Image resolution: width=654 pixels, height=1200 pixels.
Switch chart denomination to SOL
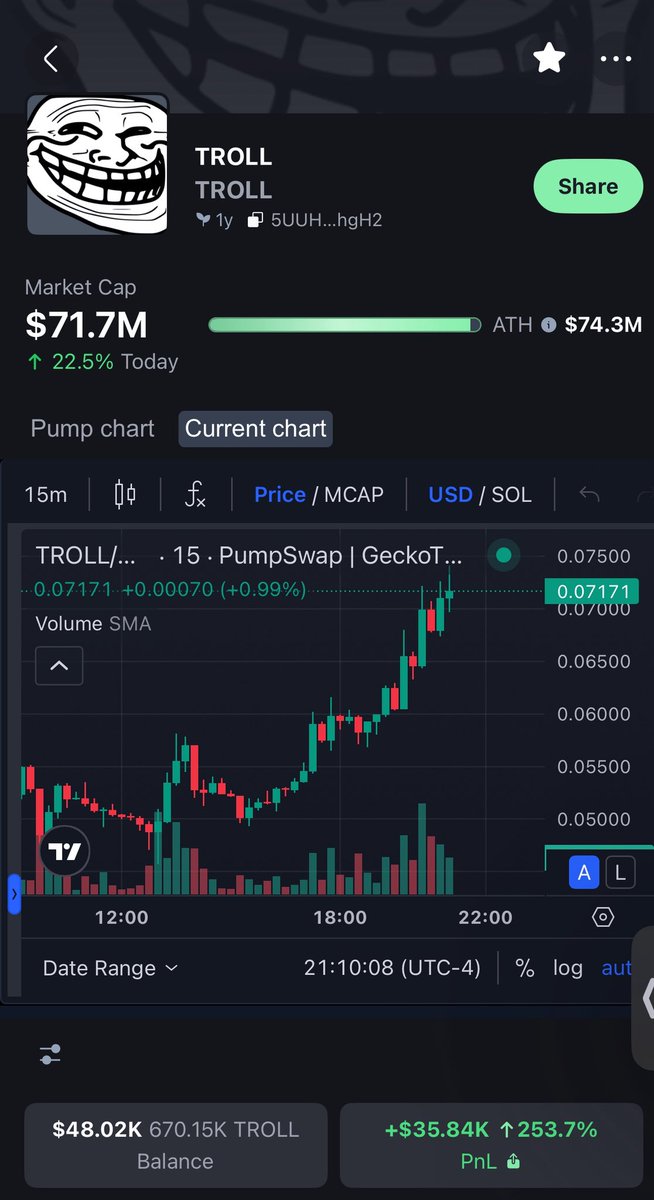coord(511,494)
